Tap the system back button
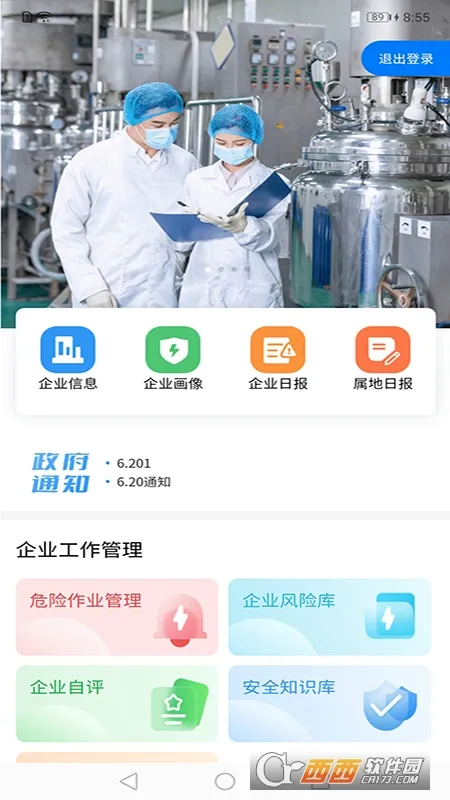The width and height of the screenshot is (450, 800). pos(129,781)
